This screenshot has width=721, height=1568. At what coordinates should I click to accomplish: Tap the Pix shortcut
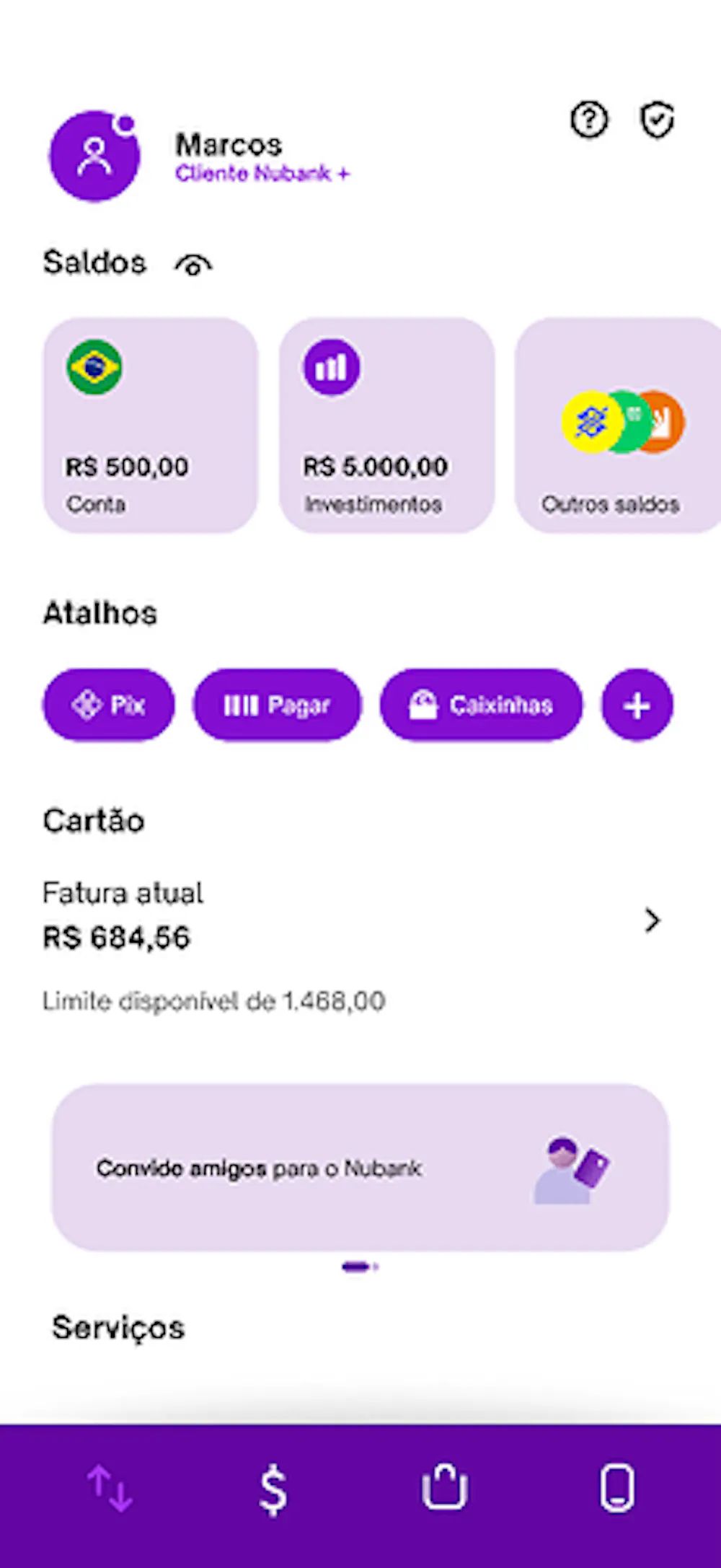point(109,705)
